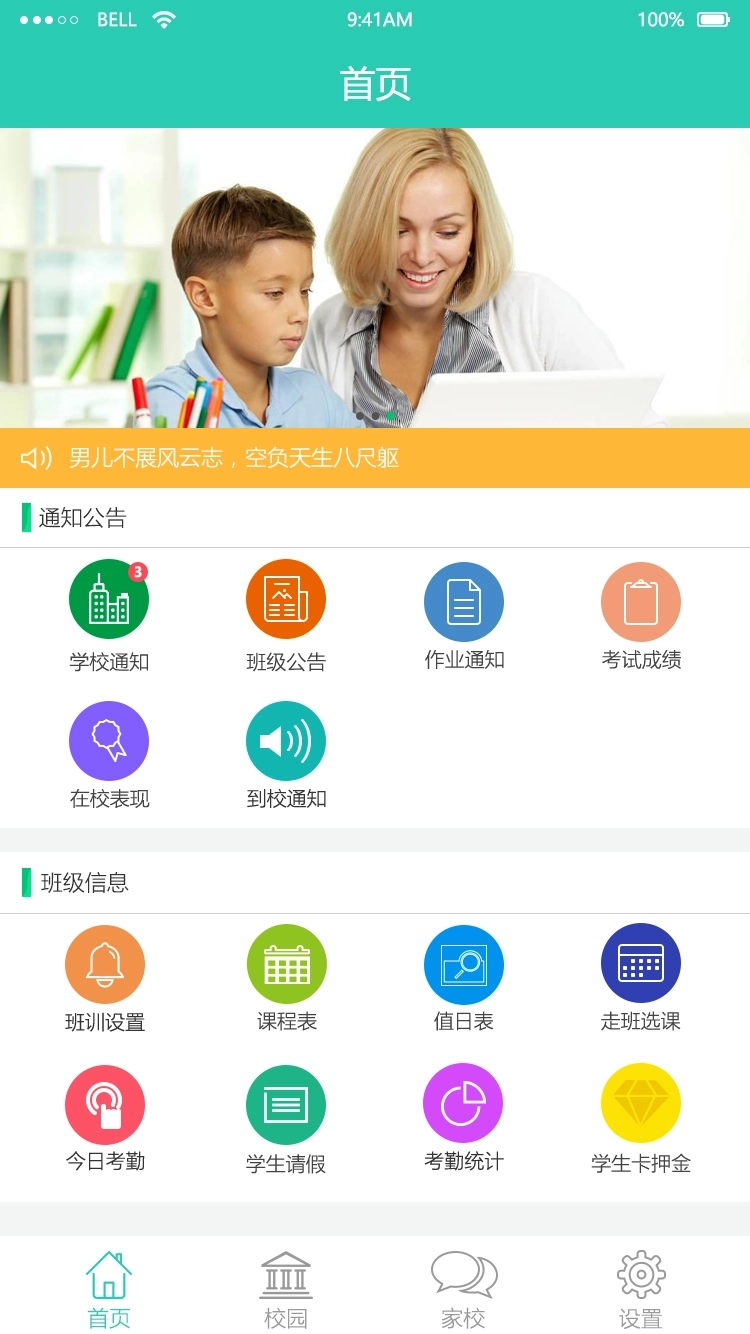View 考试成绩
Screen dimensions: 750x1334
(x=641, y=602)
